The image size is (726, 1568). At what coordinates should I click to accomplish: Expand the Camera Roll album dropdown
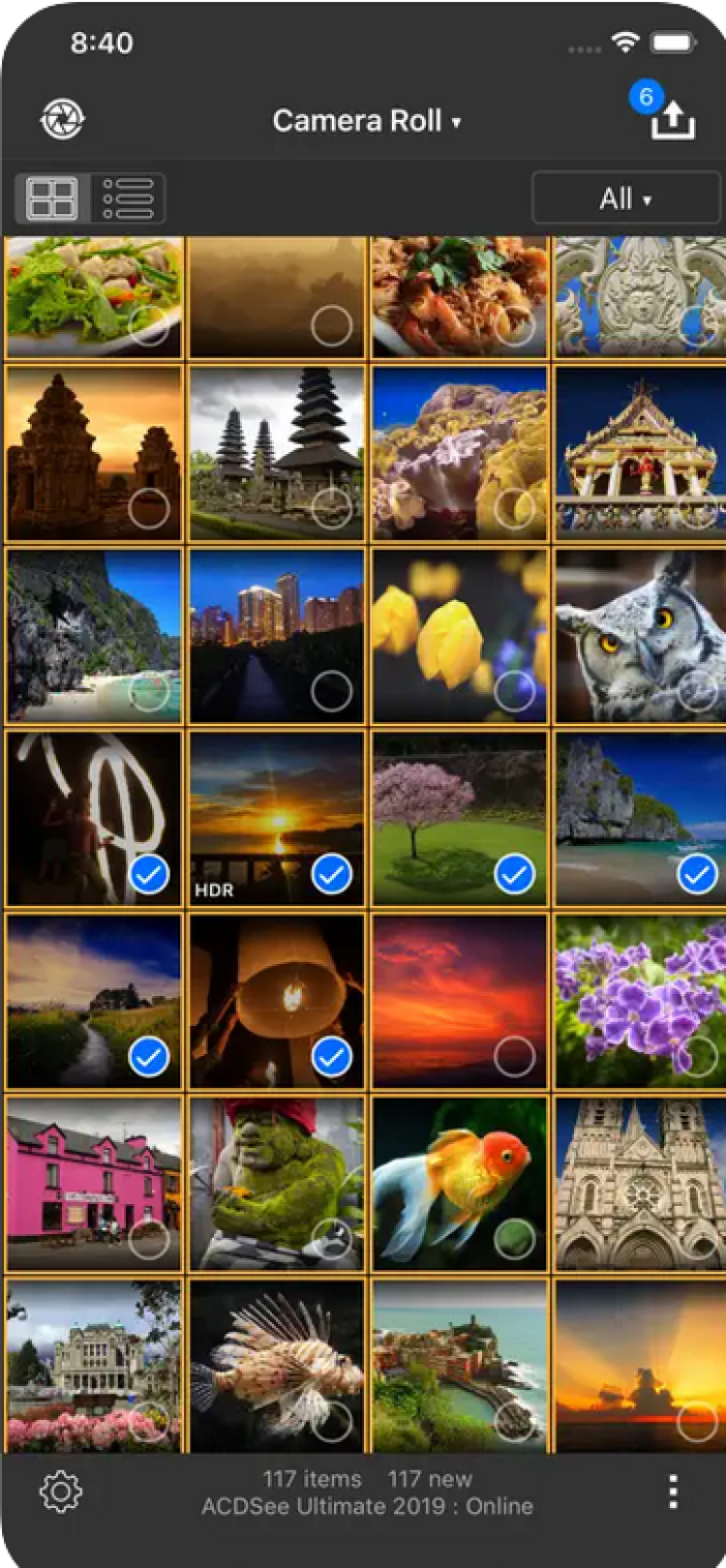click(366, 121)
